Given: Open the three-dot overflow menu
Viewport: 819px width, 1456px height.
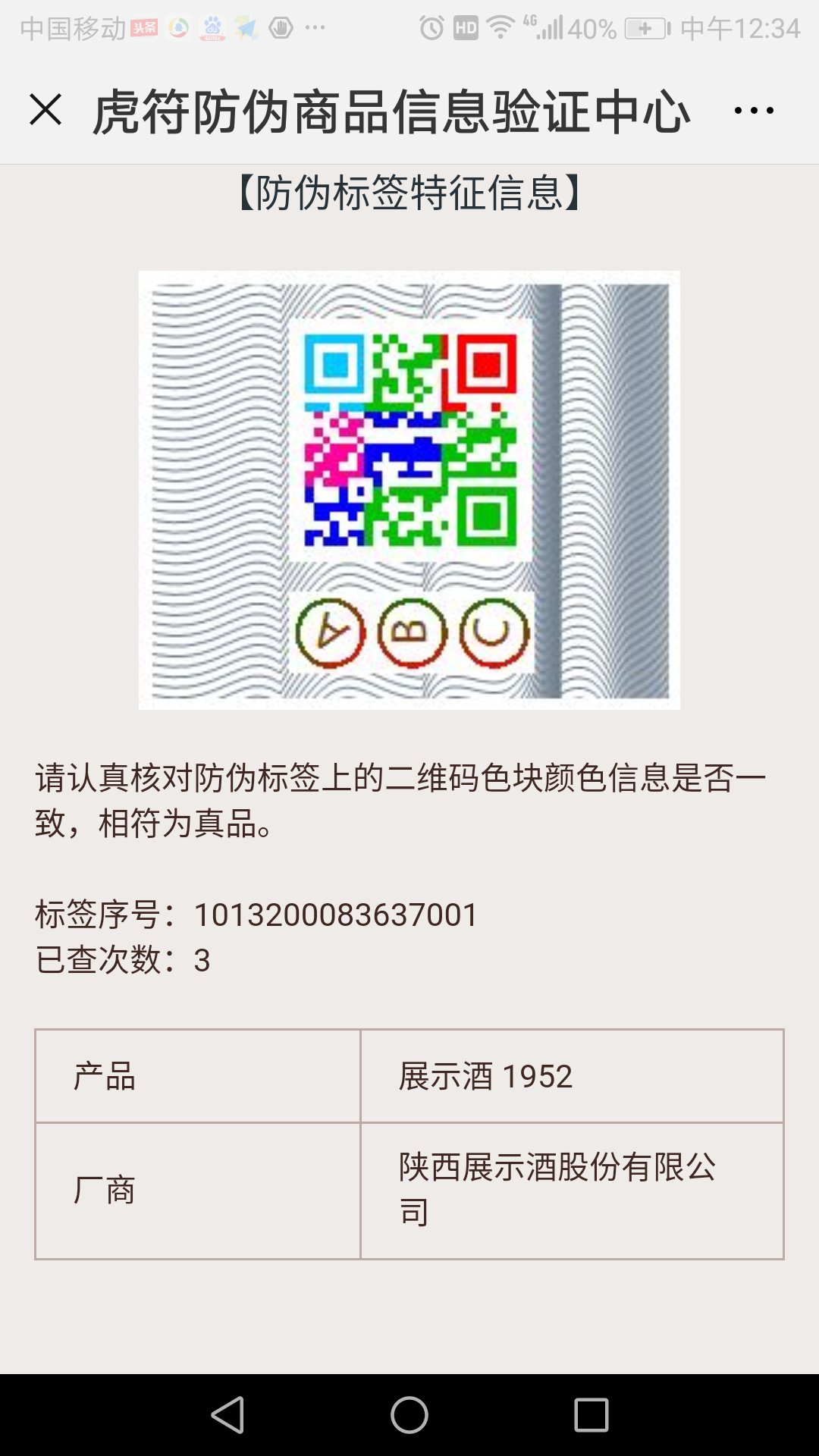Looking at the screenshot, I should coord(754,111).
